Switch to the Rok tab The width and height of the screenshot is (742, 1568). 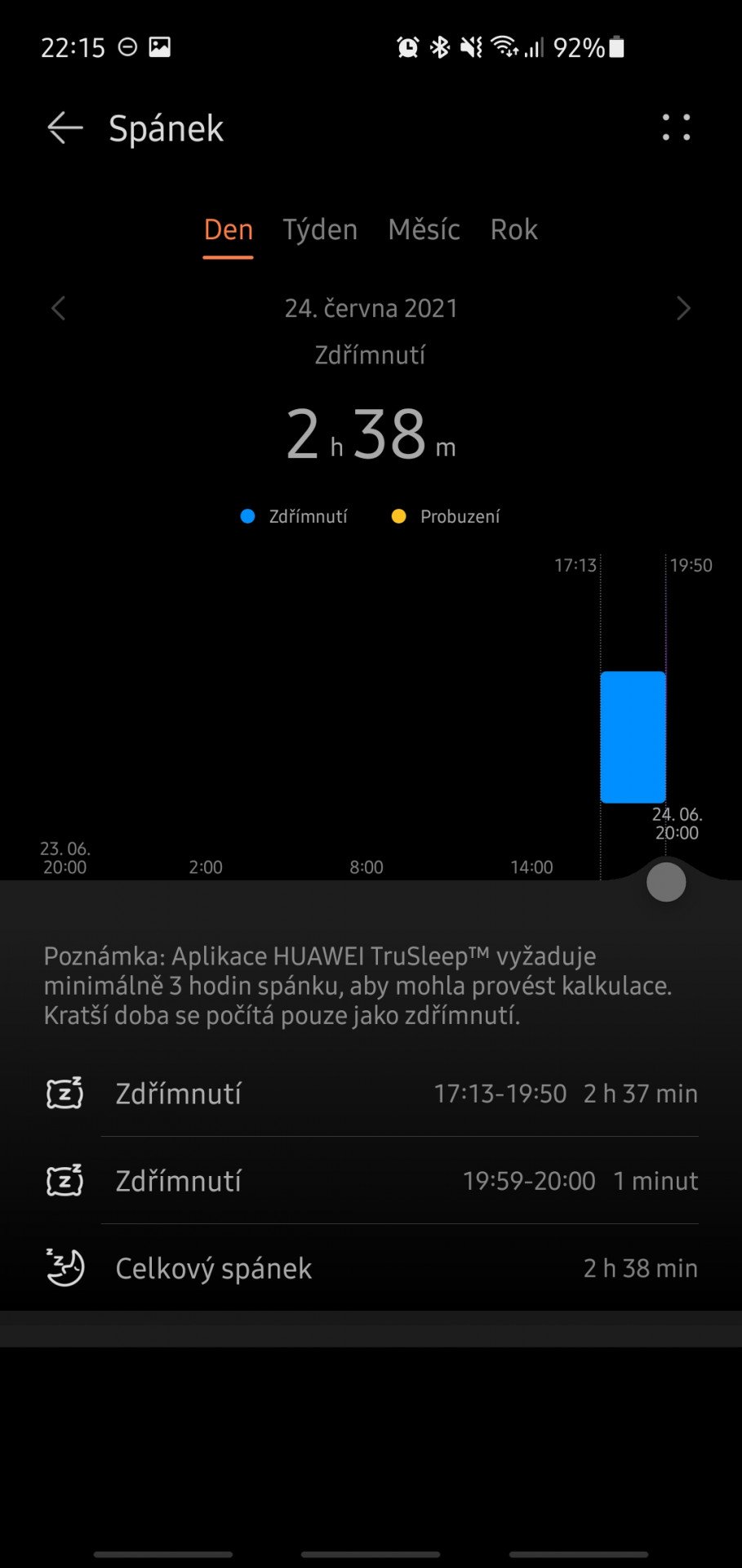pyautogui.click(x=513, y=229)
